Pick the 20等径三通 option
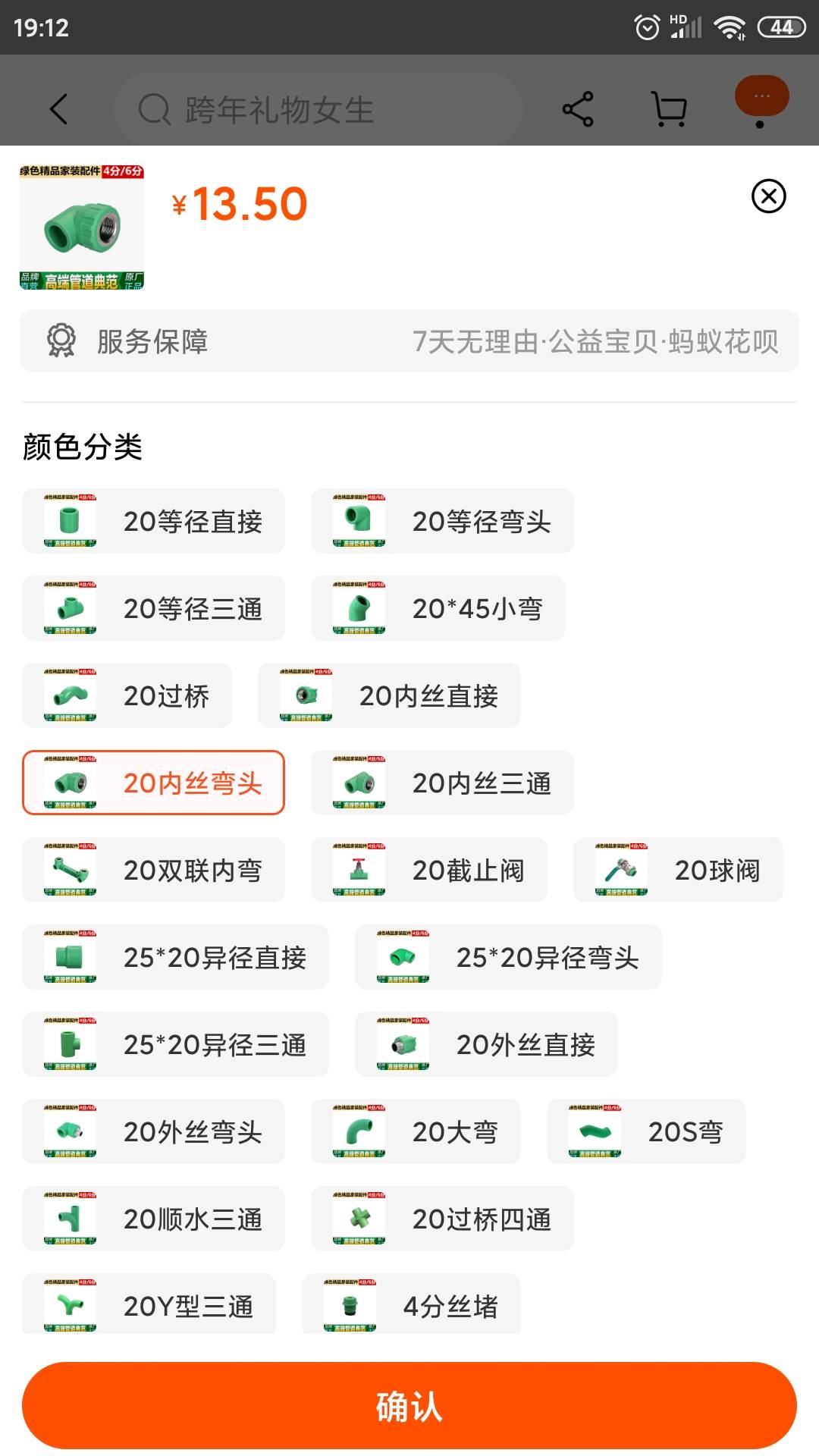Image resolution: width=819 pixels, height=1456 pixels. (x=153, y=608)
